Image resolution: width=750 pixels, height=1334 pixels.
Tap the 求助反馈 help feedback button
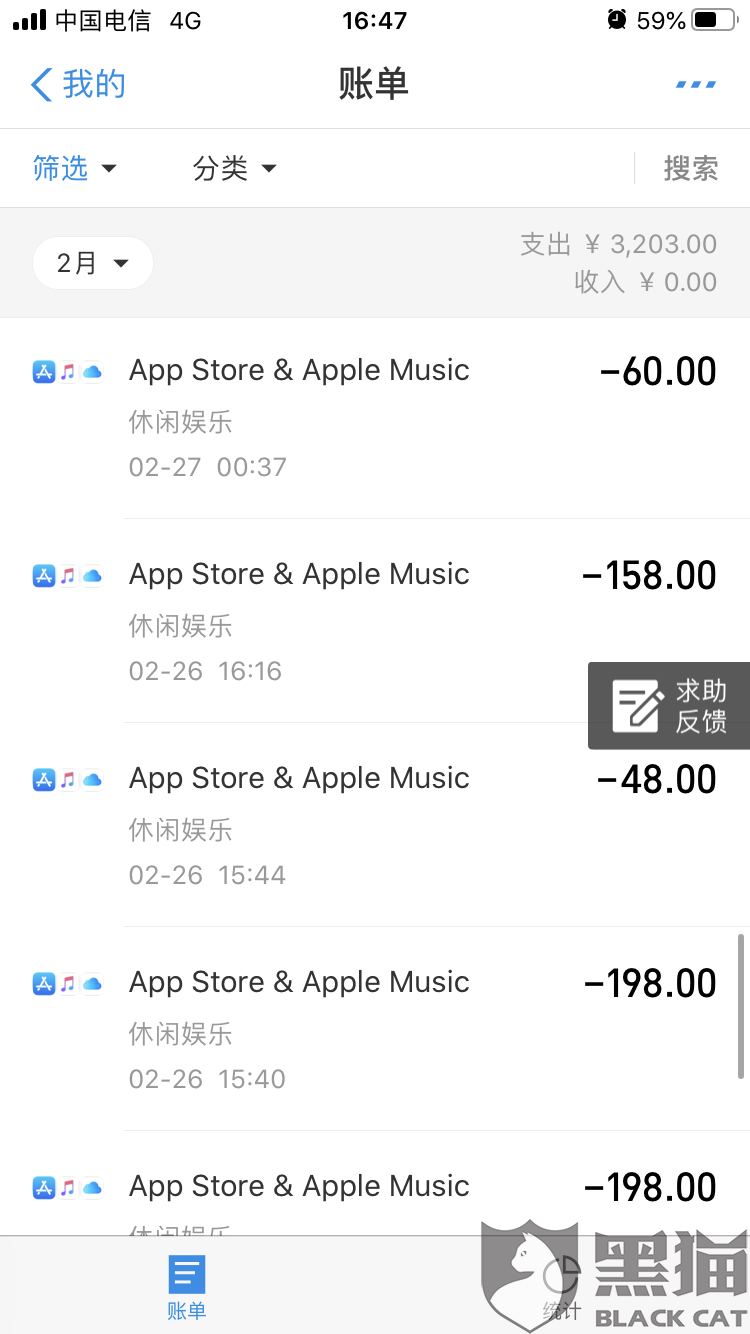coord(669,706)
